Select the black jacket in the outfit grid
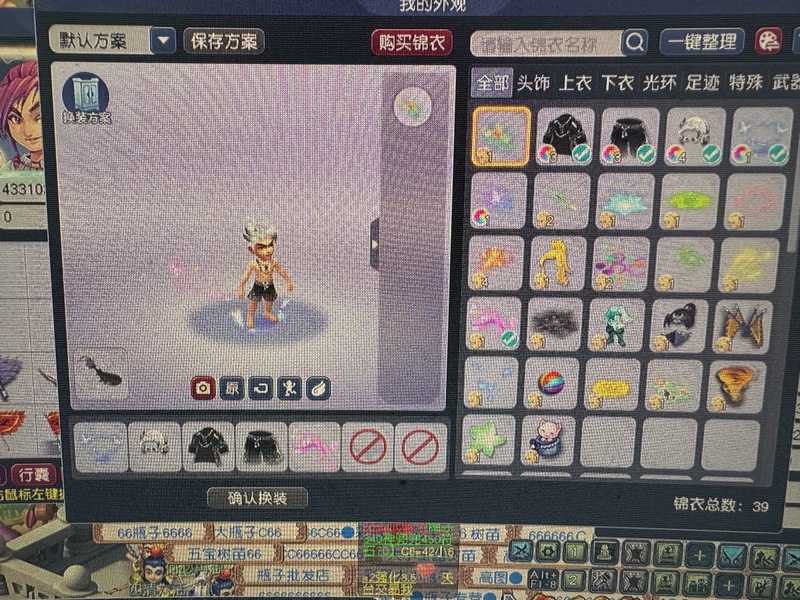 pyautogui.click(x=565, y=135)
